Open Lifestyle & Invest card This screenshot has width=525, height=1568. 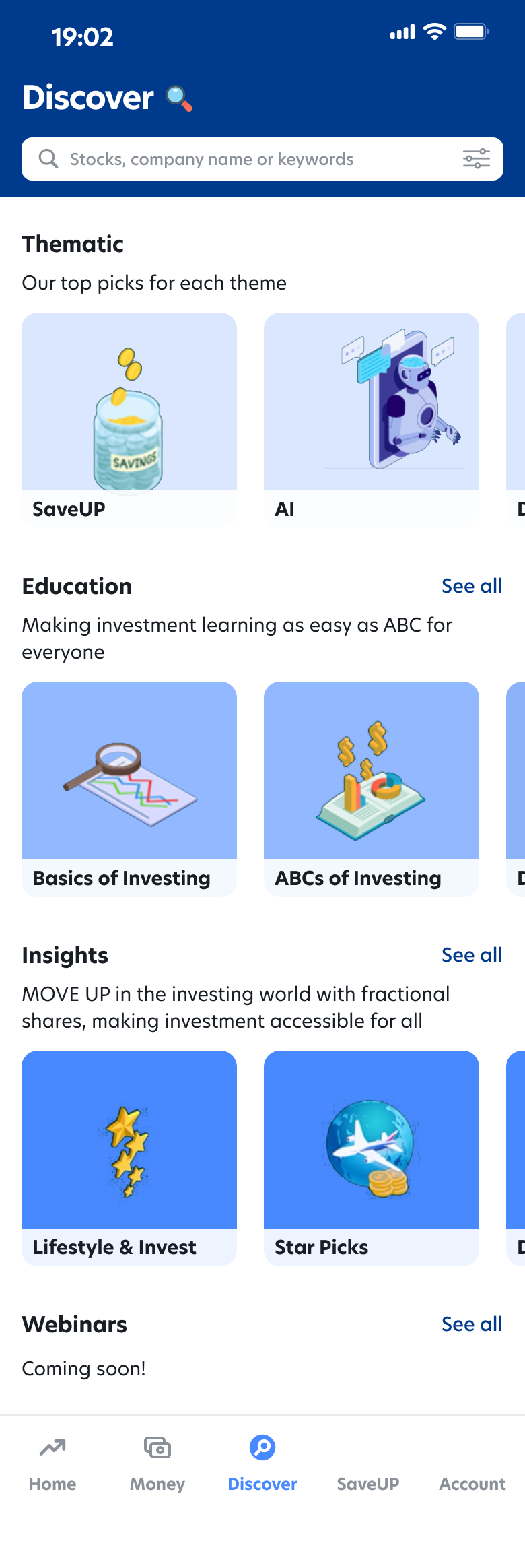click(x=129, y=1157)
